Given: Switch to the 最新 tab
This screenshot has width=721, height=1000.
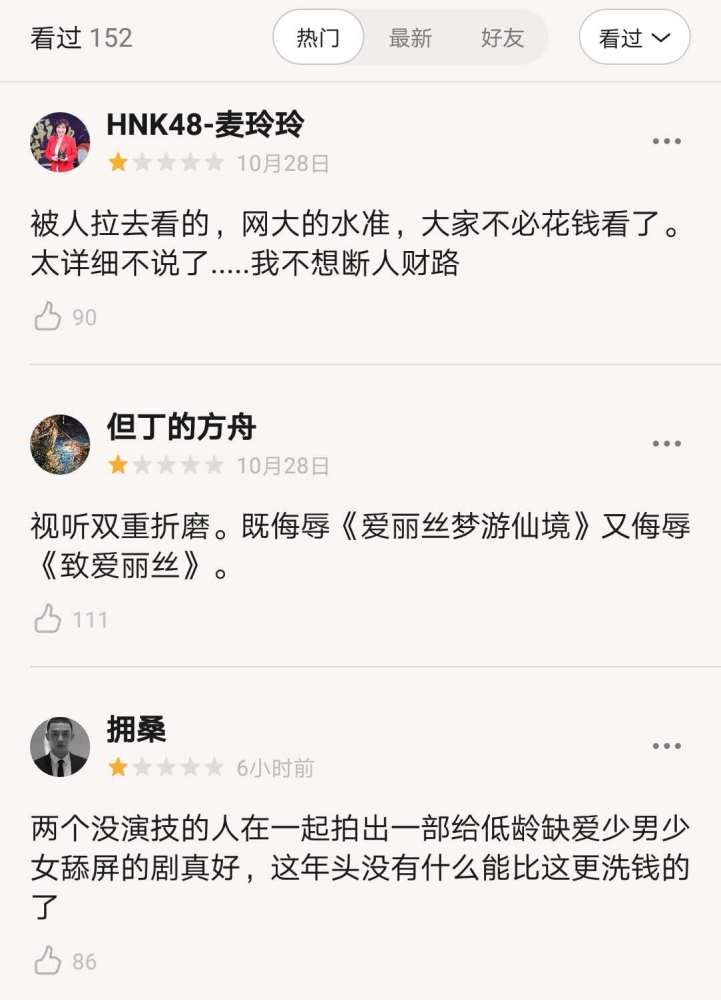Looking at the screenshot, I should [x=410, y=38].
